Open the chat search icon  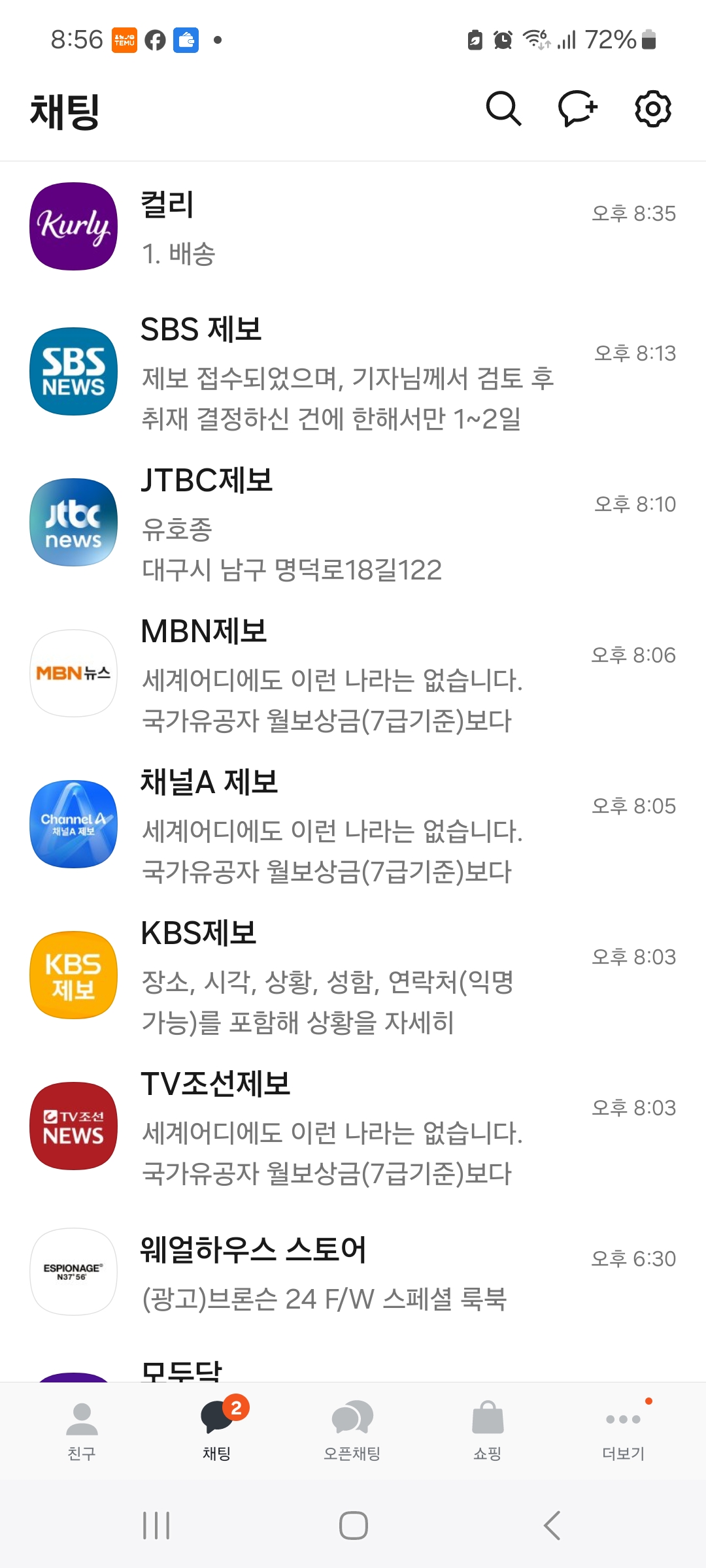click(x=503, y=108)
